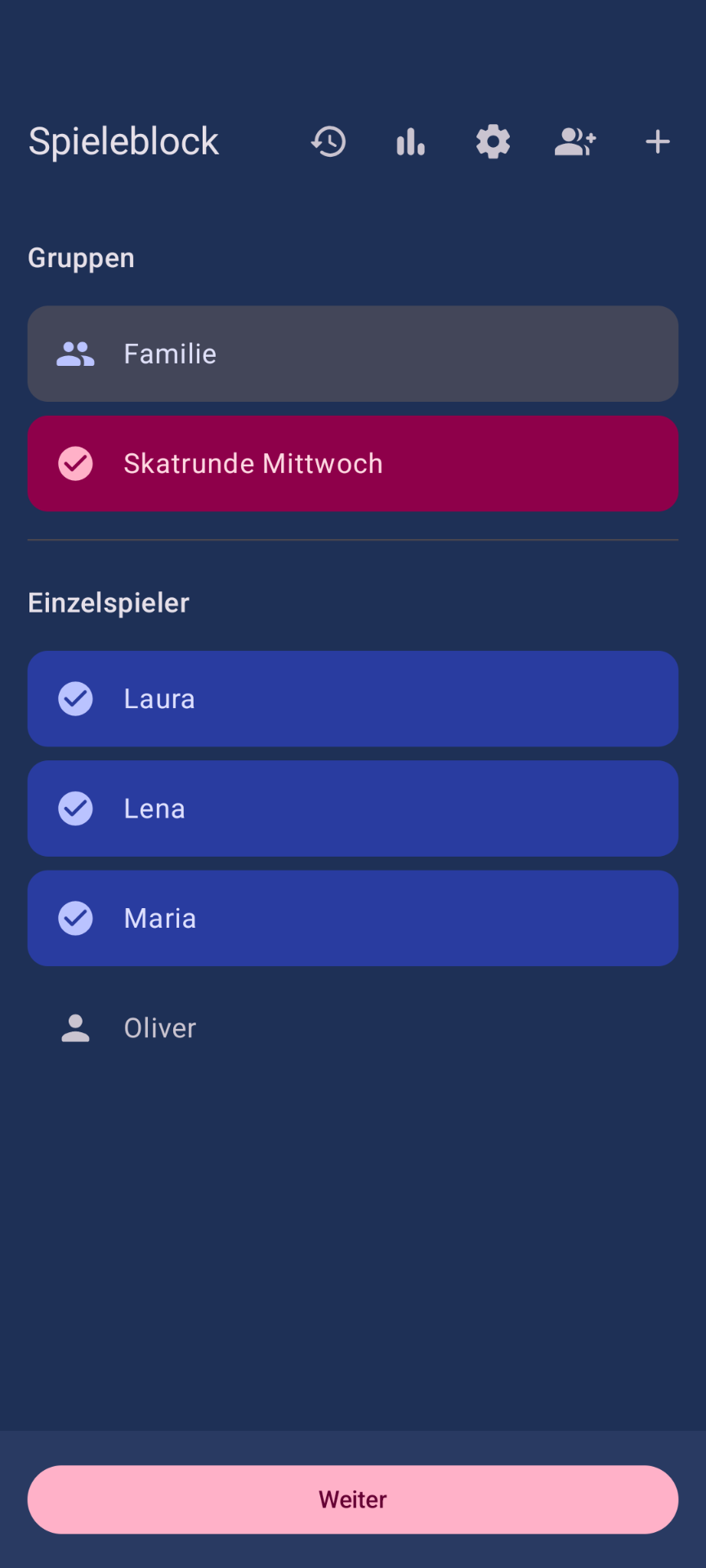Tap the plus icon to add player
Viewport: 706px width, 1568px height.
click(x=658, y=142)
